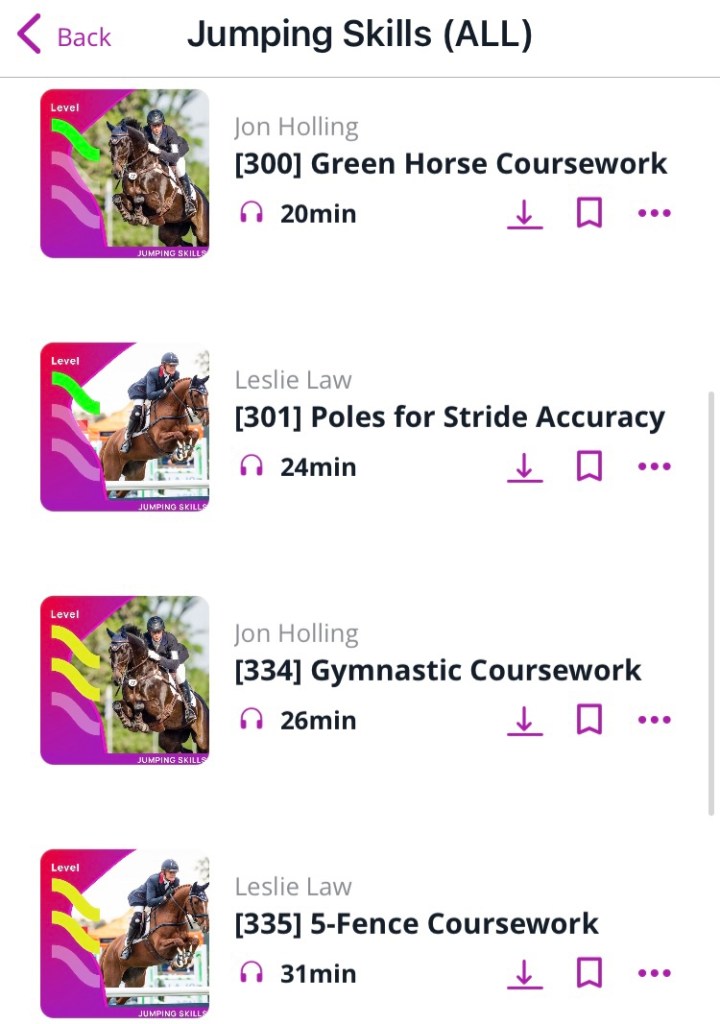Open [301] Poles for Stride Accuracy lesson
The height and width of the screenshot is (1024, 720).
[449, 417]
